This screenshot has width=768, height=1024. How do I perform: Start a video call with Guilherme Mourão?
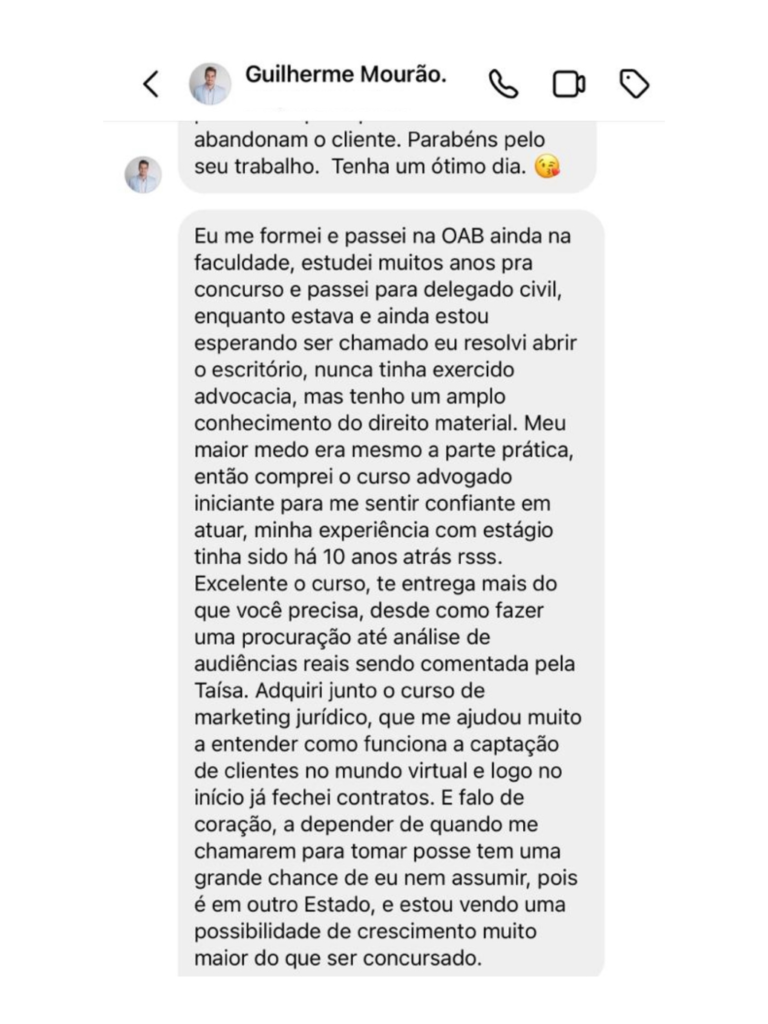[568, 85]
